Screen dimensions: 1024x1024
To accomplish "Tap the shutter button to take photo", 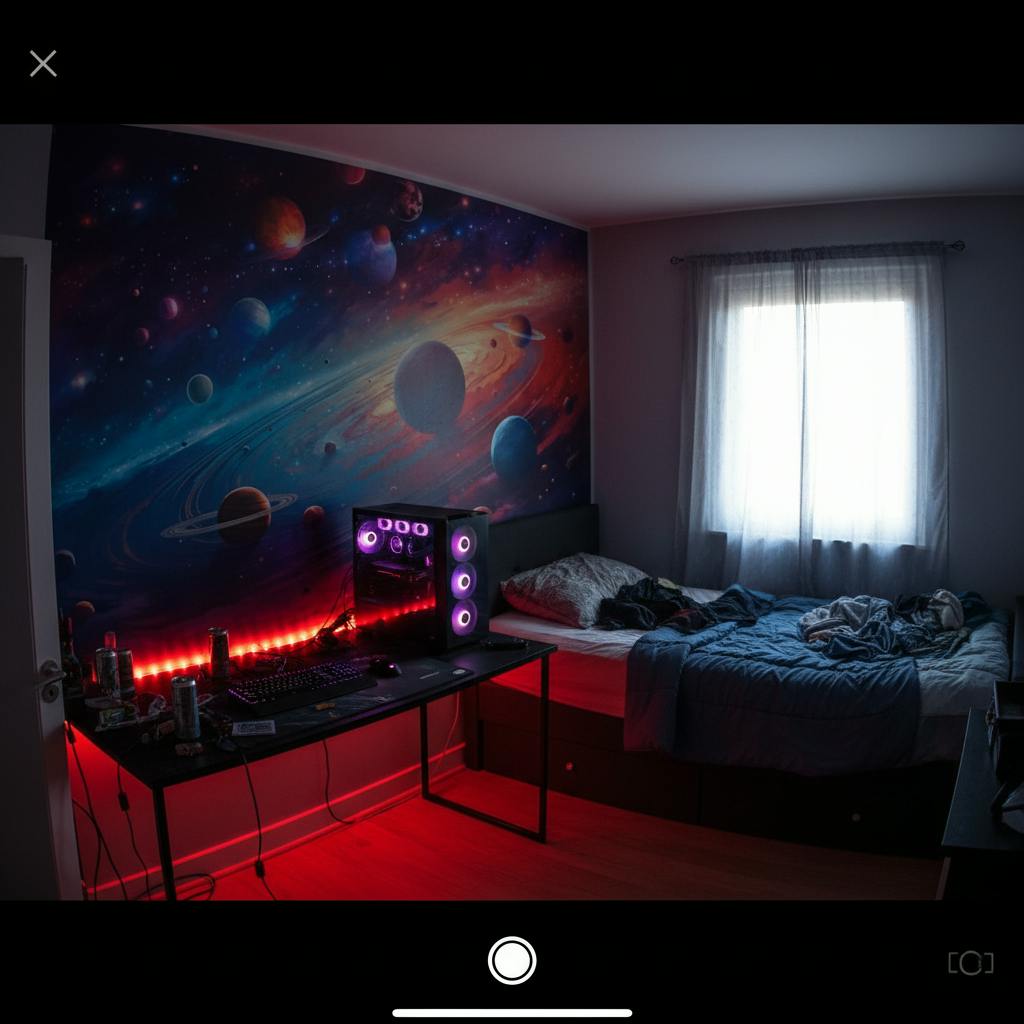I will click(512, 960).
